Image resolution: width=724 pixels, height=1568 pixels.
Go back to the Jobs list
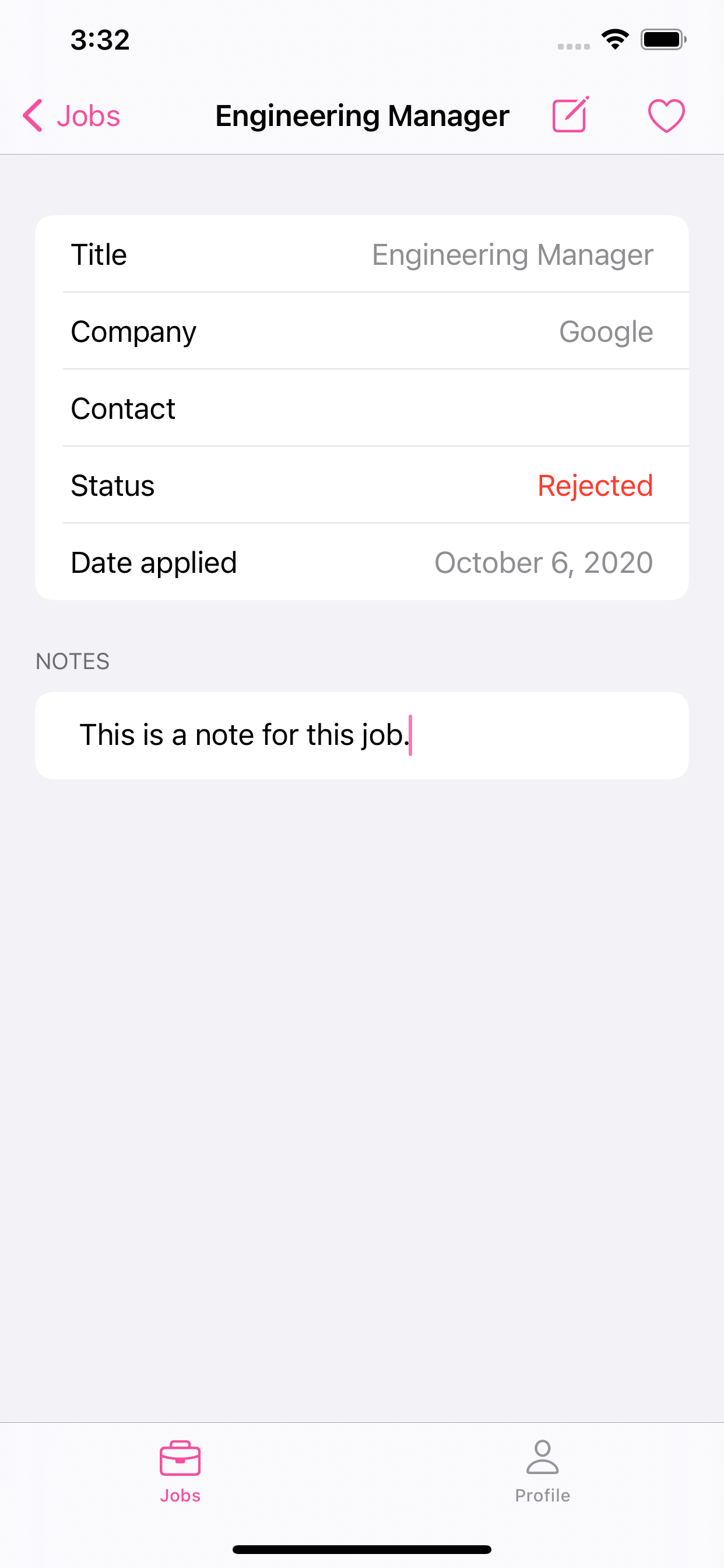pos(72,116)
